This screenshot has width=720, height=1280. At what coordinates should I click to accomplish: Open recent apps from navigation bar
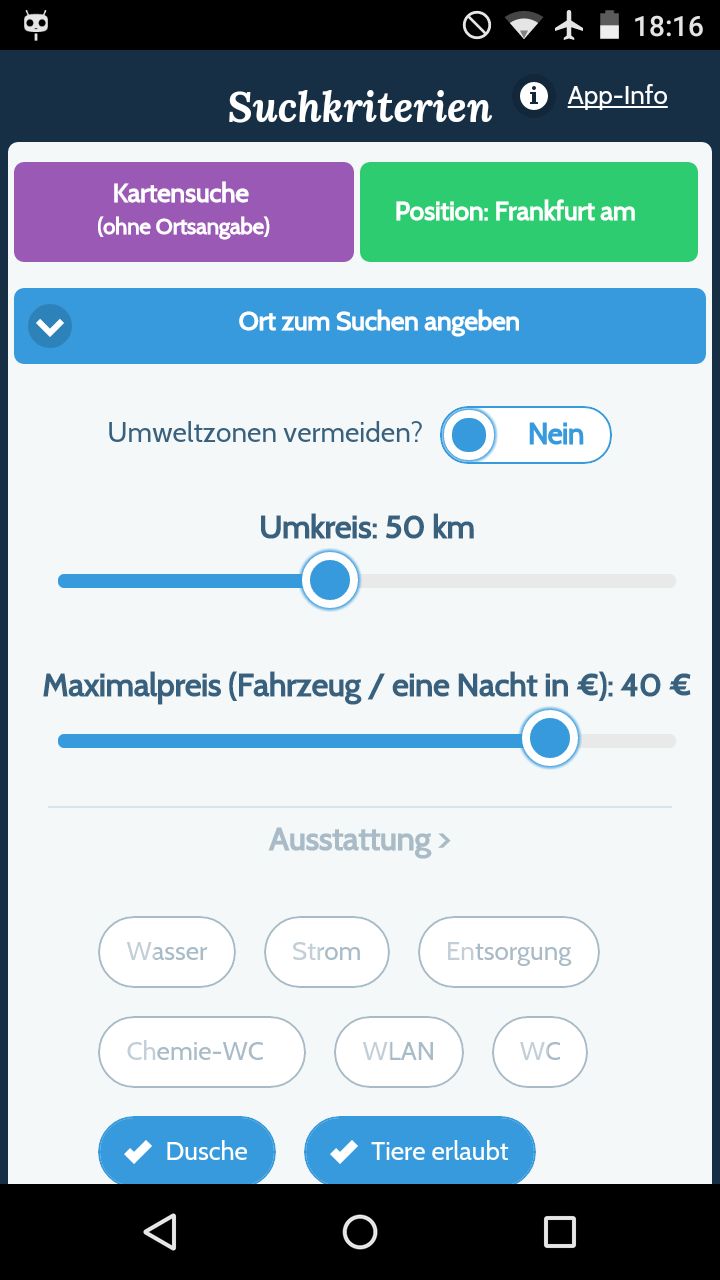(560, 1232)
